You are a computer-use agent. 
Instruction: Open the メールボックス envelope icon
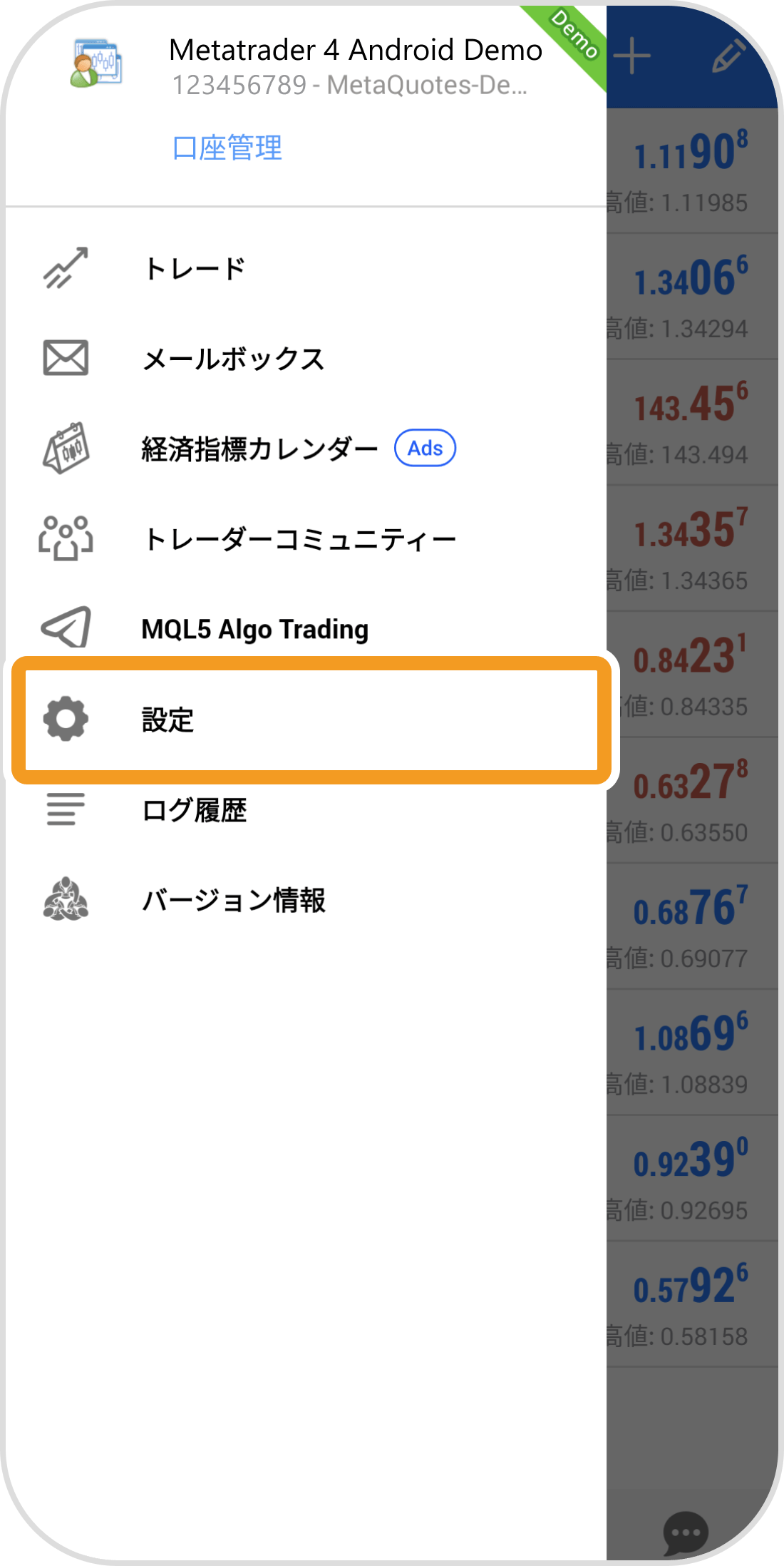66,359
